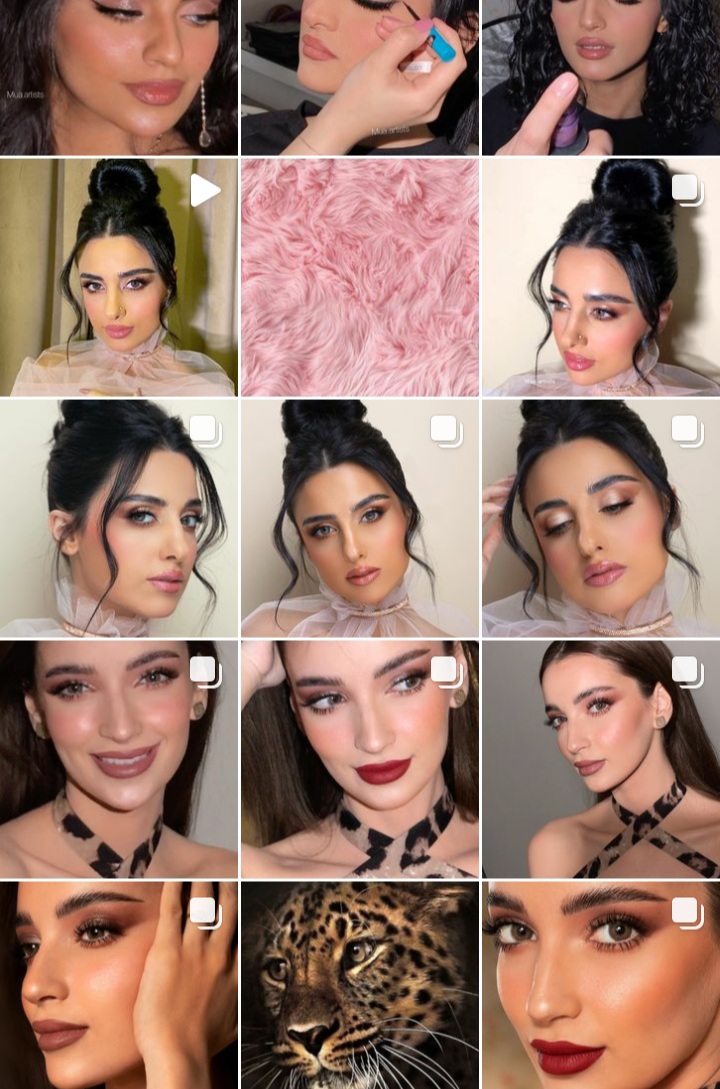The height and width of the screenshot is (1089, 720).
Task: Open the leopard face photo post
Action: pos(360,985)
